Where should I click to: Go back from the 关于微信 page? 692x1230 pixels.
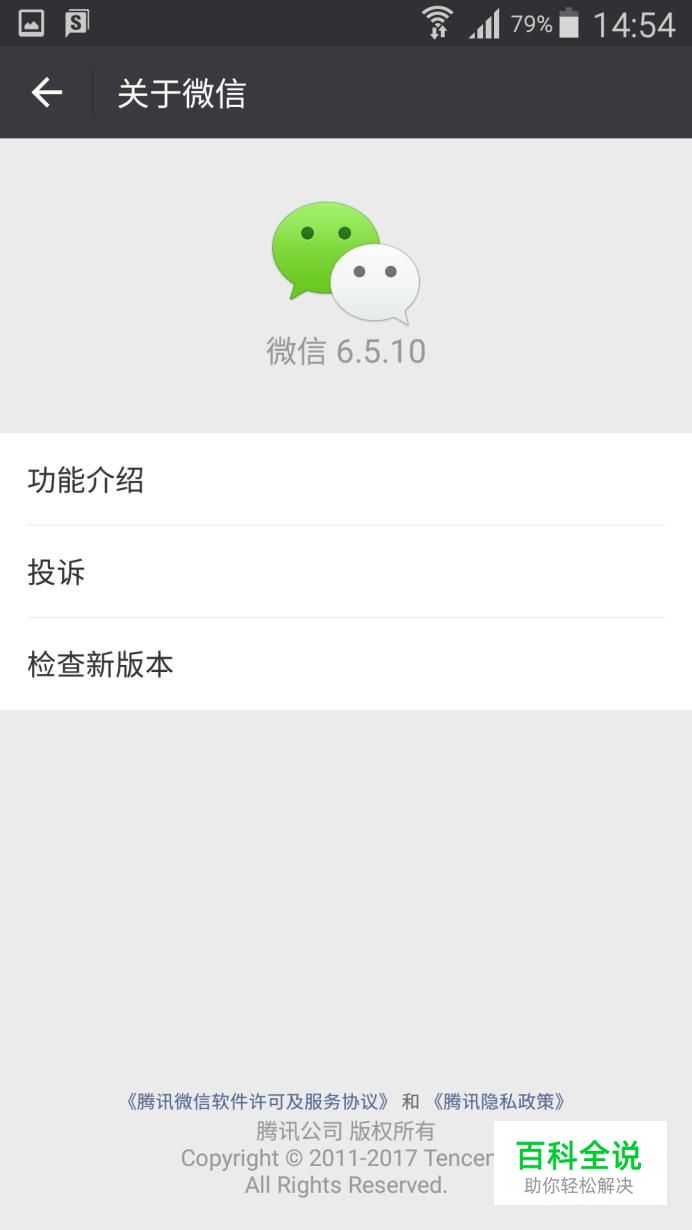(46, 93)
